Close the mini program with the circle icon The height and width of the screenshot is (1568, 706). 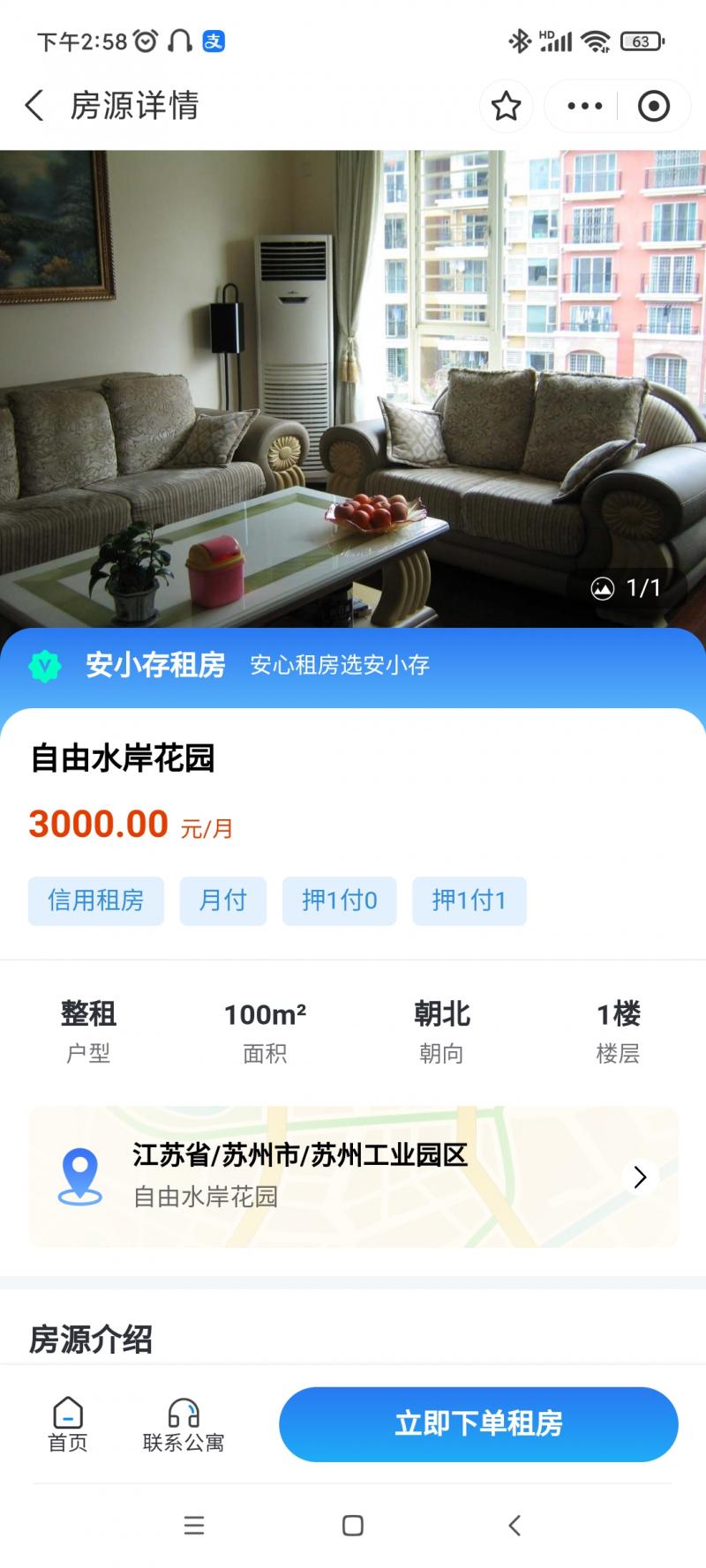(653, 107)
